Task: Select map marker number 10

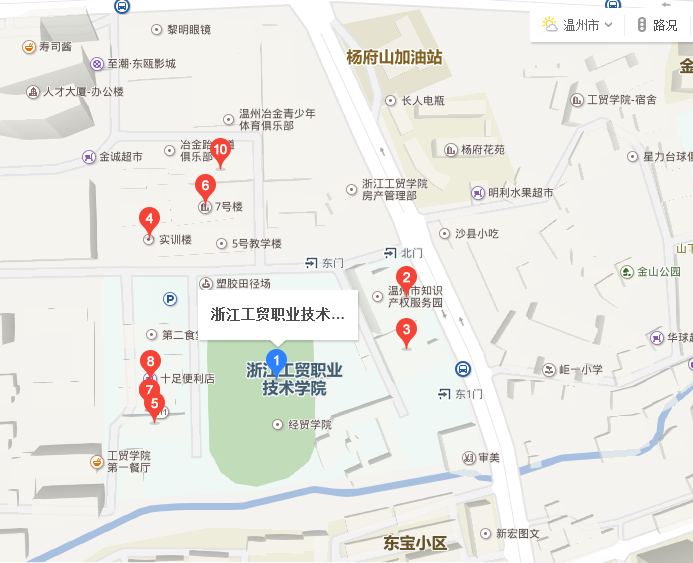Action: (x=220, y=151)
